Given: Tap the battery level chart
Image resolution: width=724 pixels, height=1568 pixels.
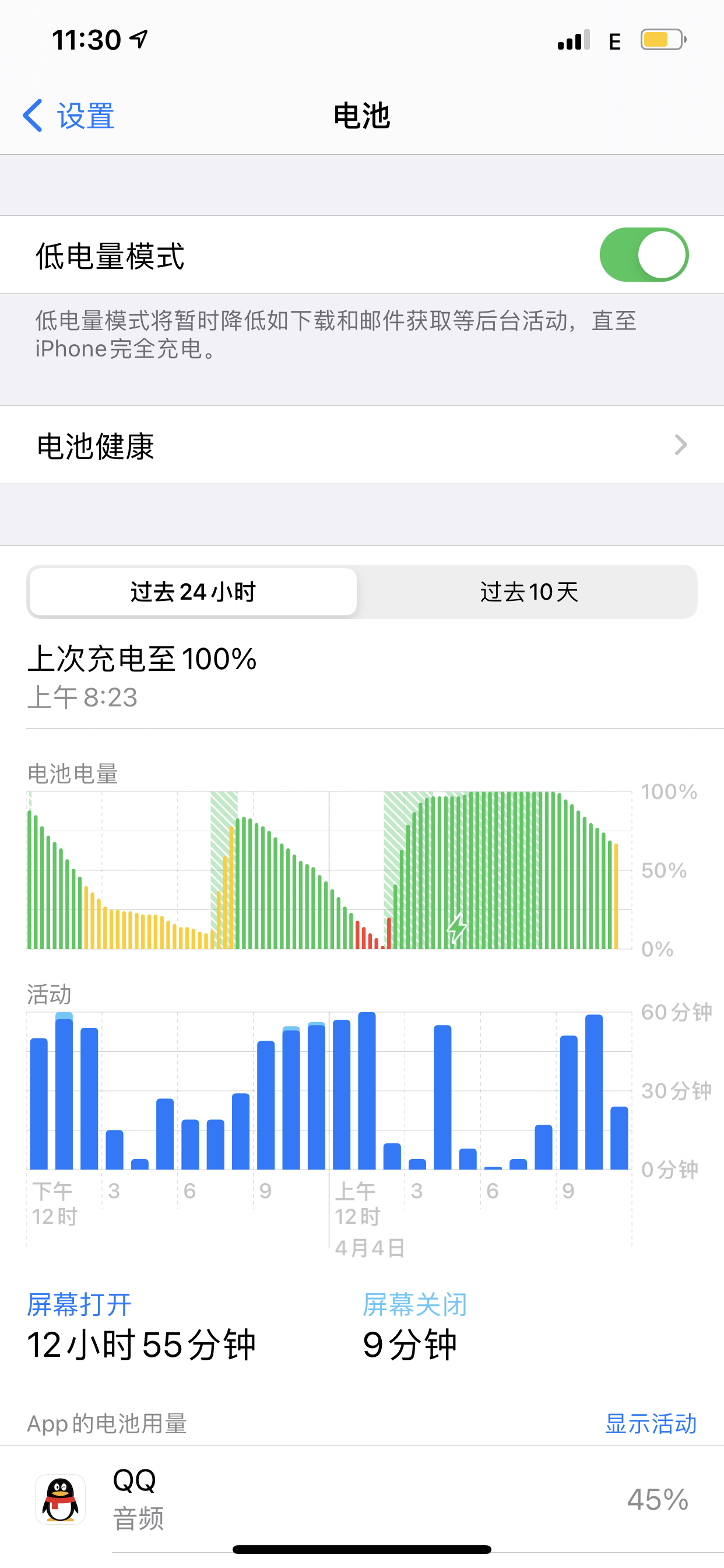Looking at the screenshot, I should tap(329, 870).
